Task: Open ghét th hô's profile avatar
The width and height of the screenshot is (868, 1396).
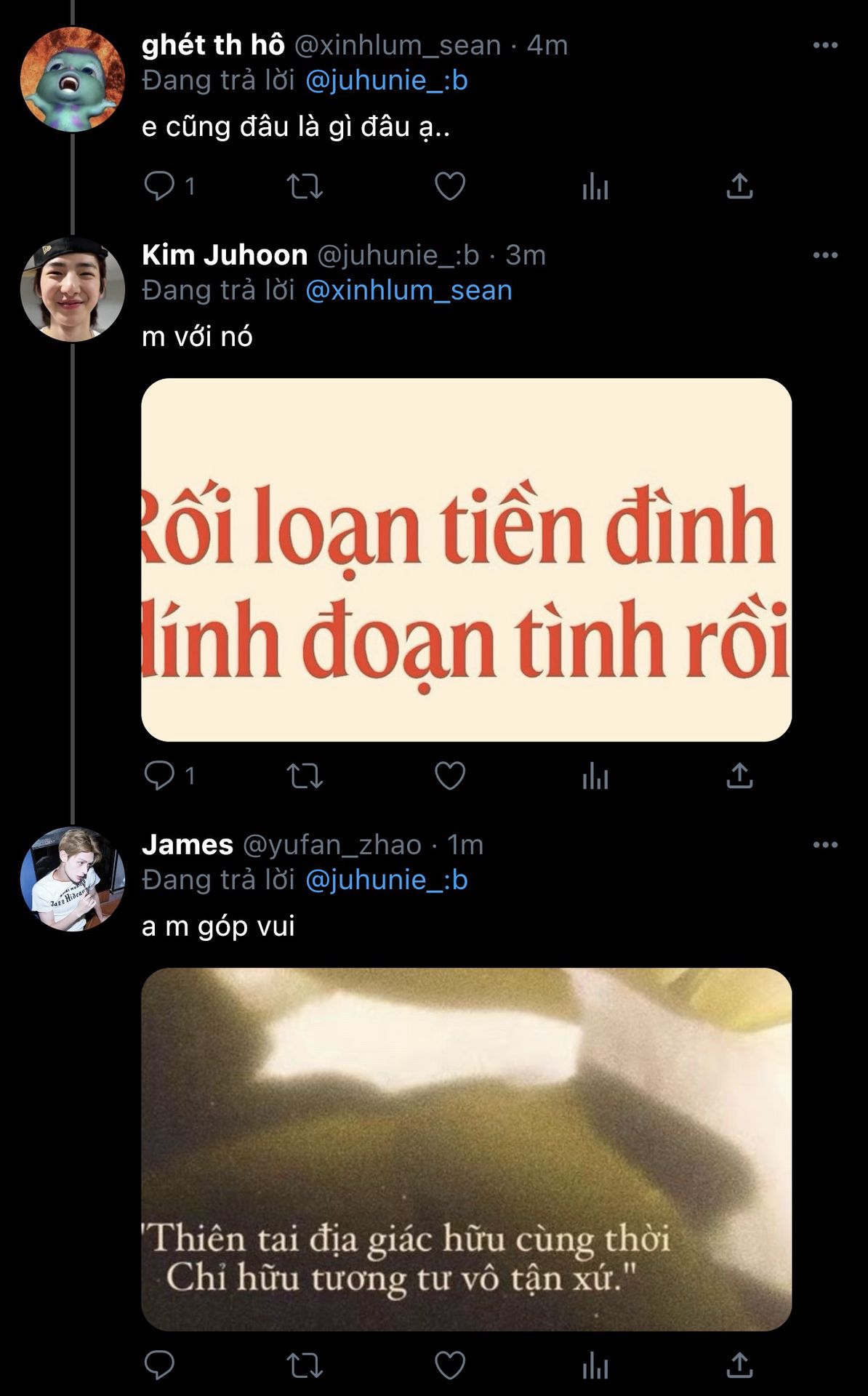Action: (x=72, y=79)
